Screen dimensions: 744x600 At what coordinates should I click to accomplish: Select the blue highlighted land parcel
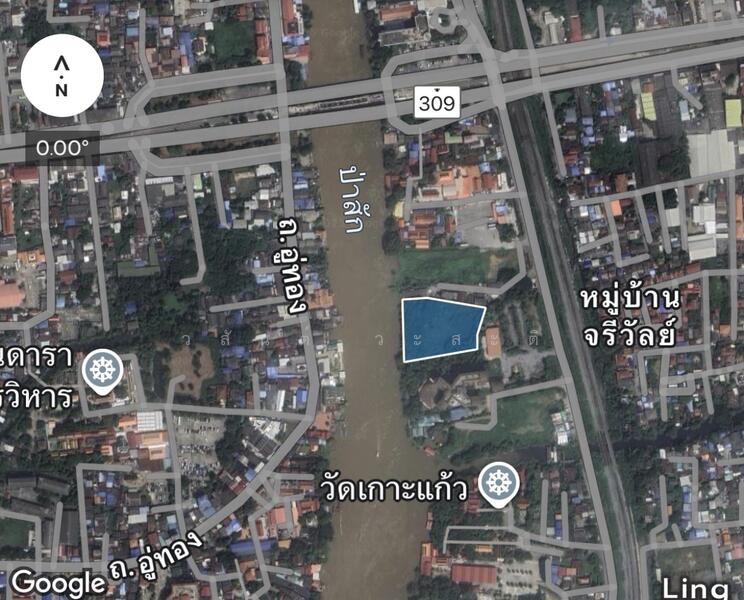tap(440, 328)
